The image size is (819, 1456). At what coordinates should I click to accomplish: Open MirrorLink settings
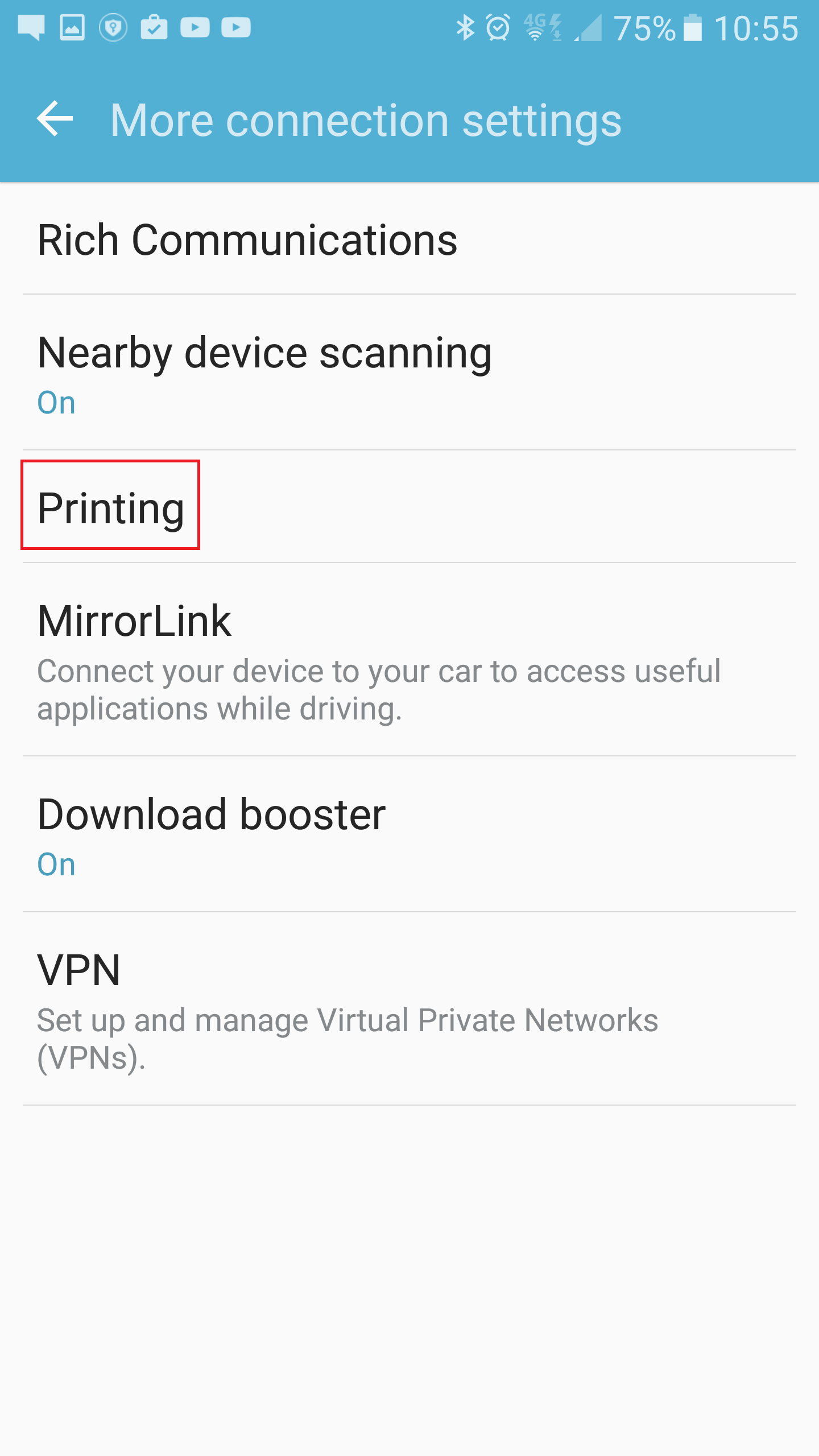coord(409,660)
